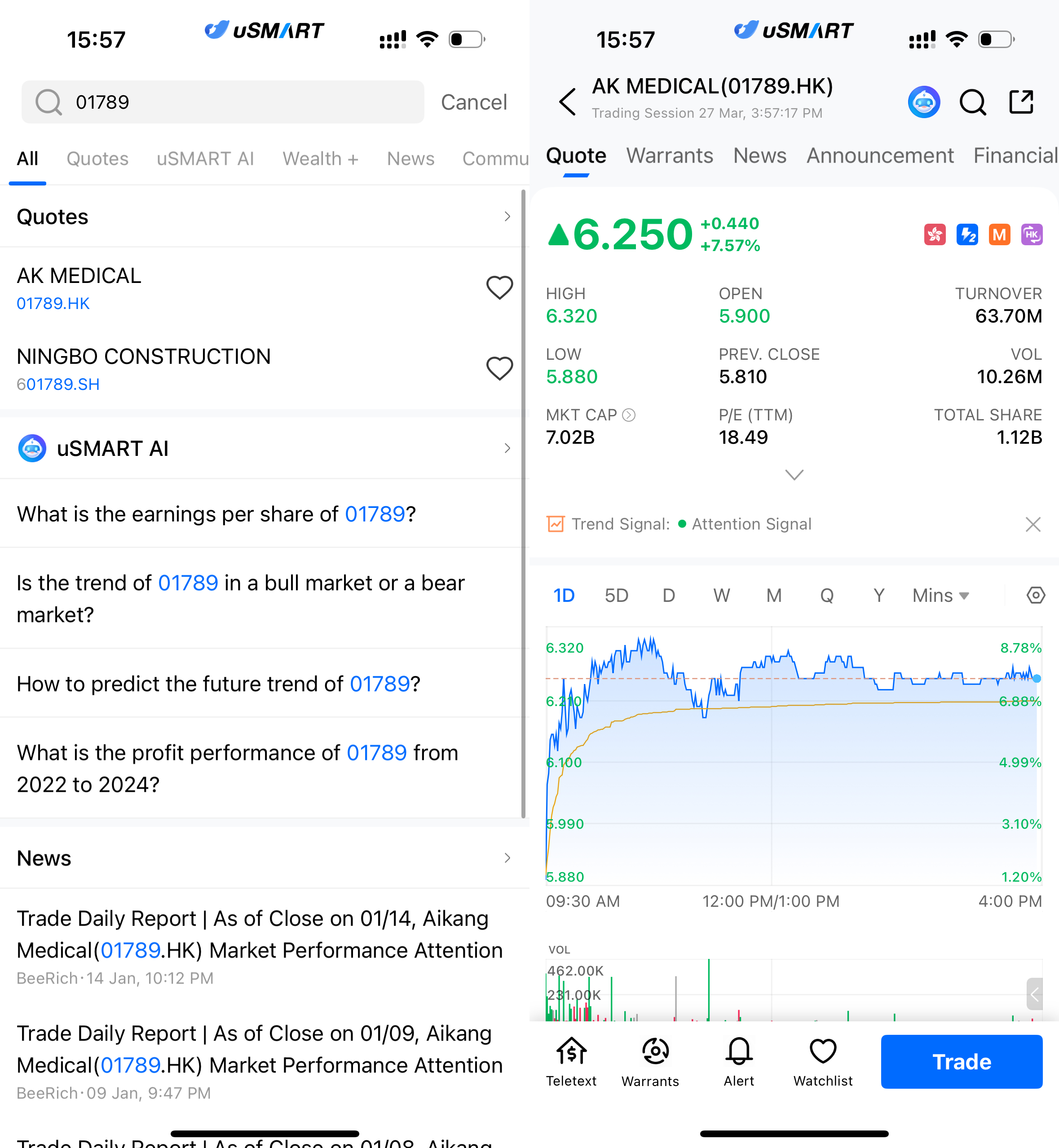
Task: Expand more quote details with down chevron
Action: (x=794, y=475)
